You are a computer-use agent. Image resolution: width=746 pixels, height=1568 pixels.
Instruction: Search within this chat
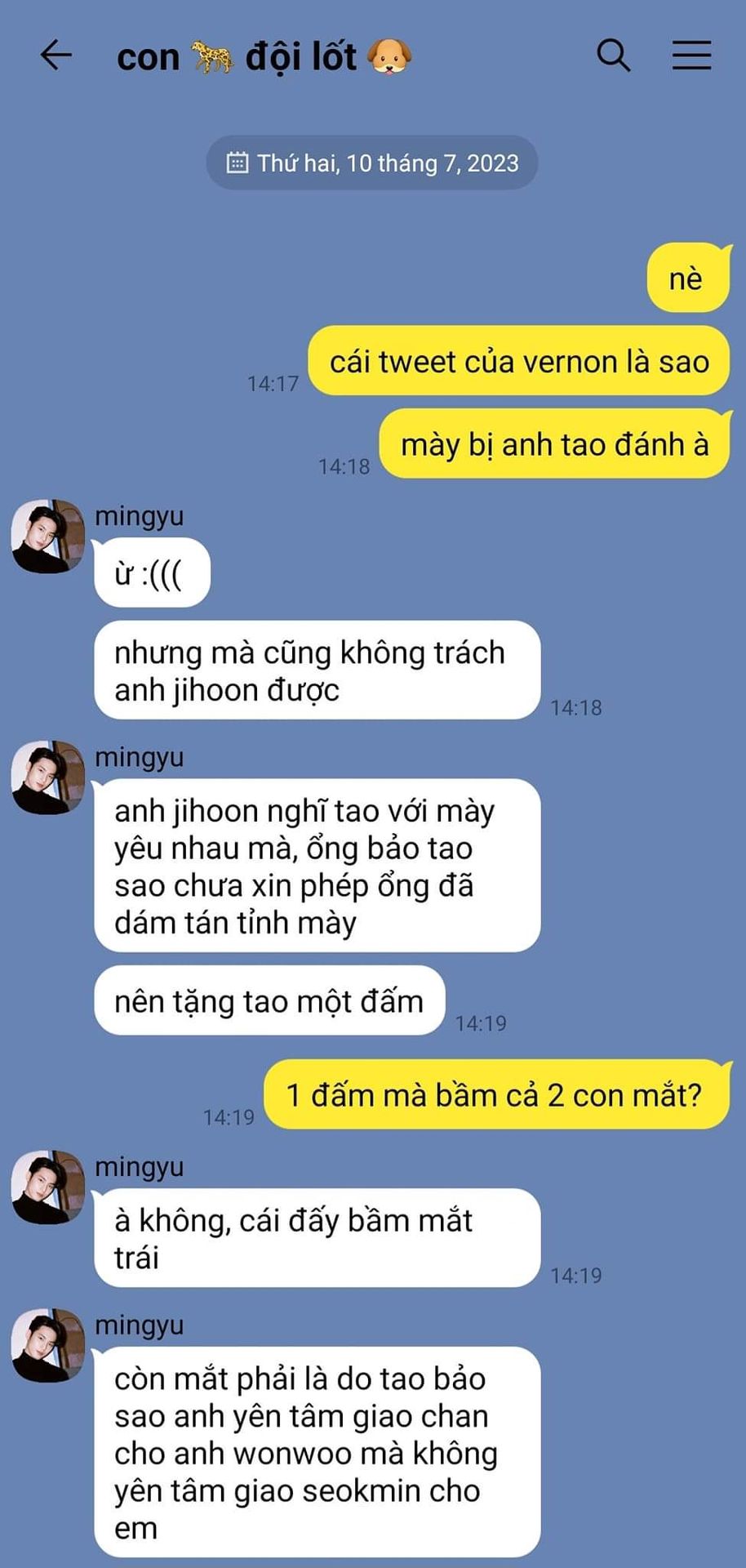pyautogui.click(x=613, y=56)
